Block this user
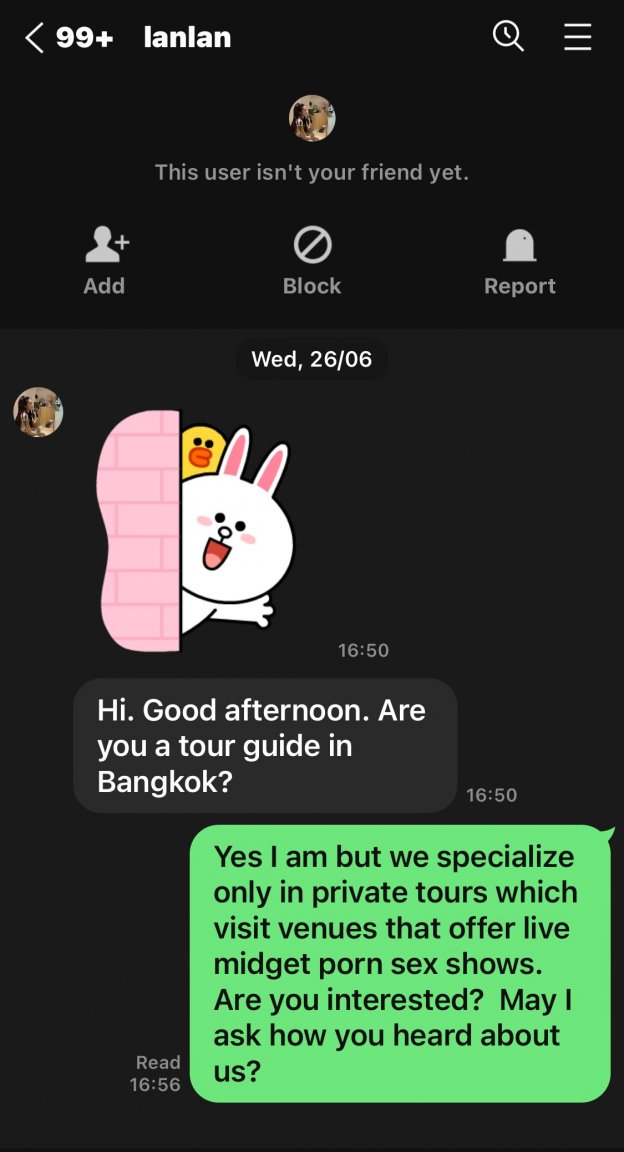 312,260
